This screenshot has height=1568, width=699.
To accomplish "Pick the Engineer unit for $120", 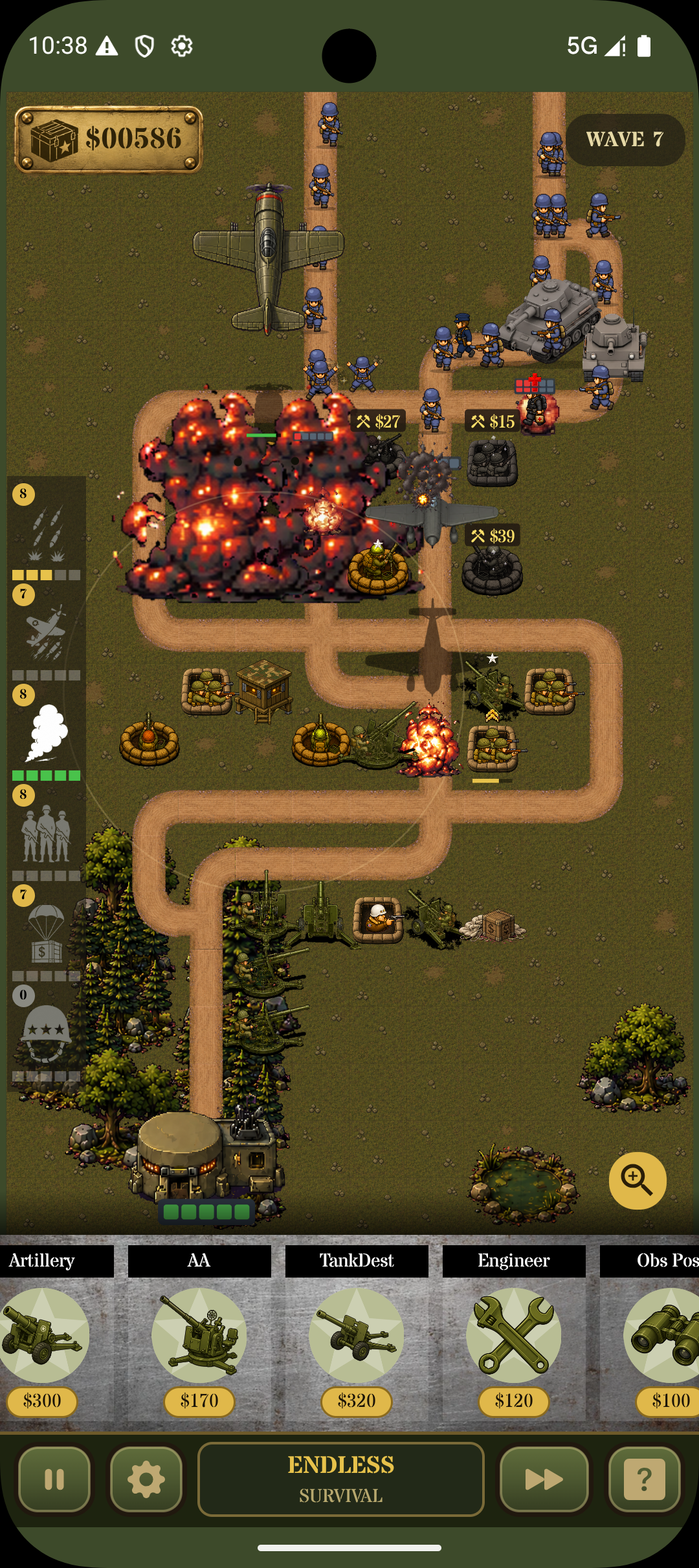I will (514, 1334).
